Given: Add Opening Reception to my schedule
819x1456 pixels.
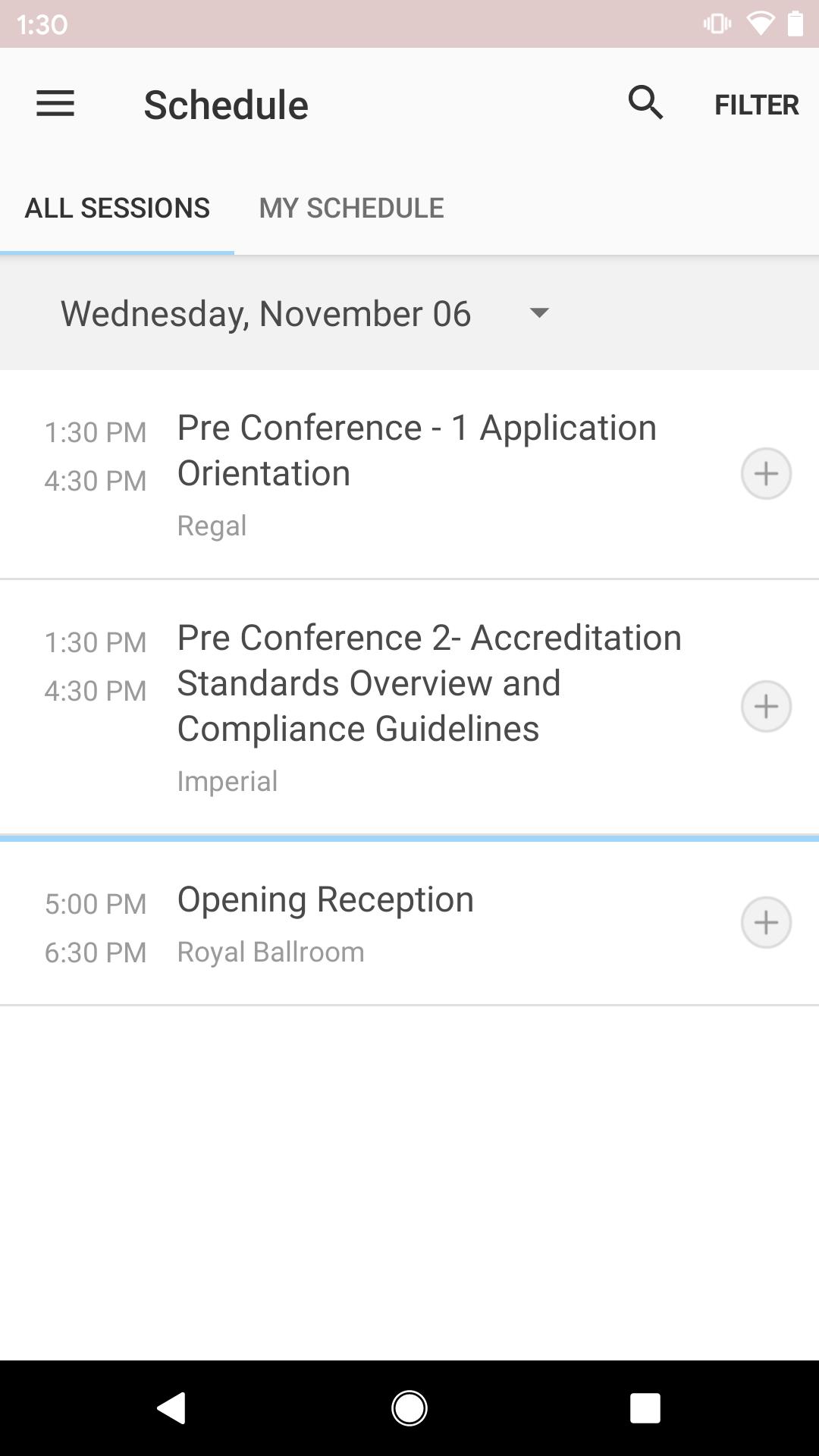Looking at the screenshot, I should [x=766, y=923].
